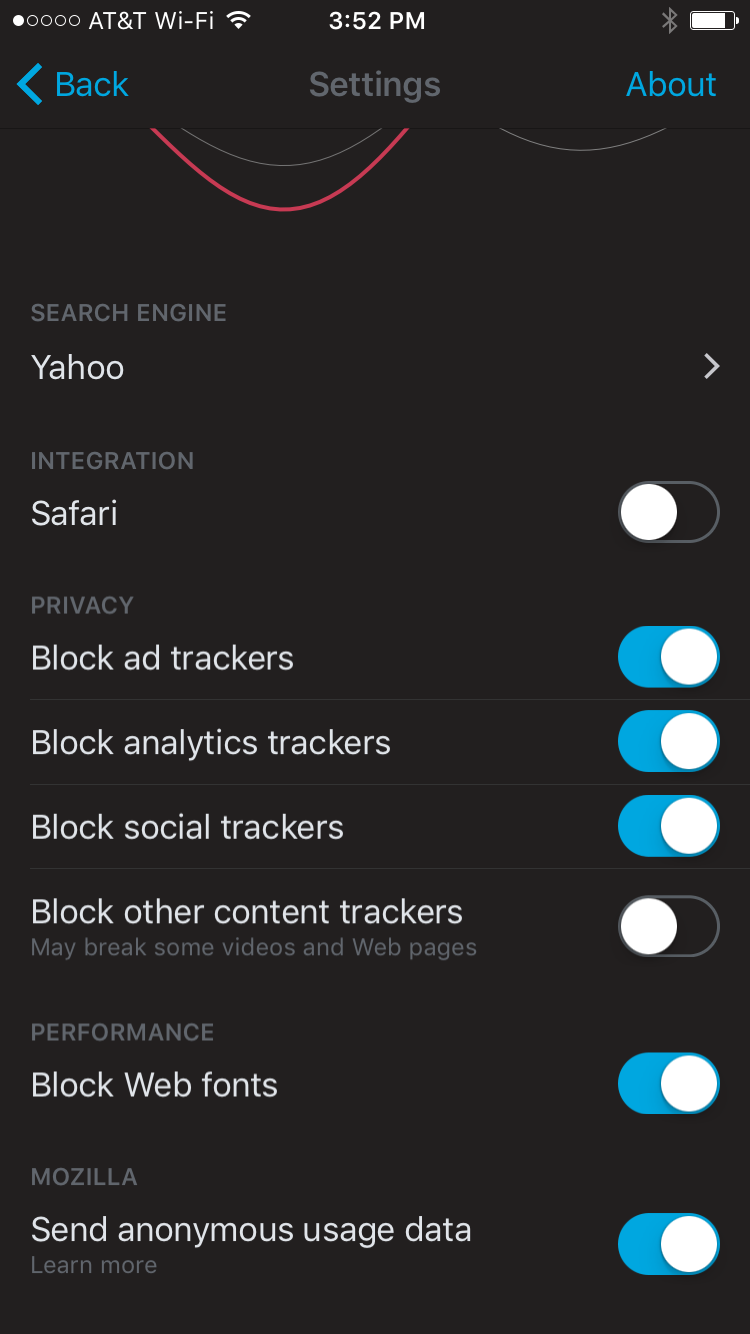The height and width of the screenshot is (1334, 750).
Task: Select the Settings title
Action: tap(375, 84)
